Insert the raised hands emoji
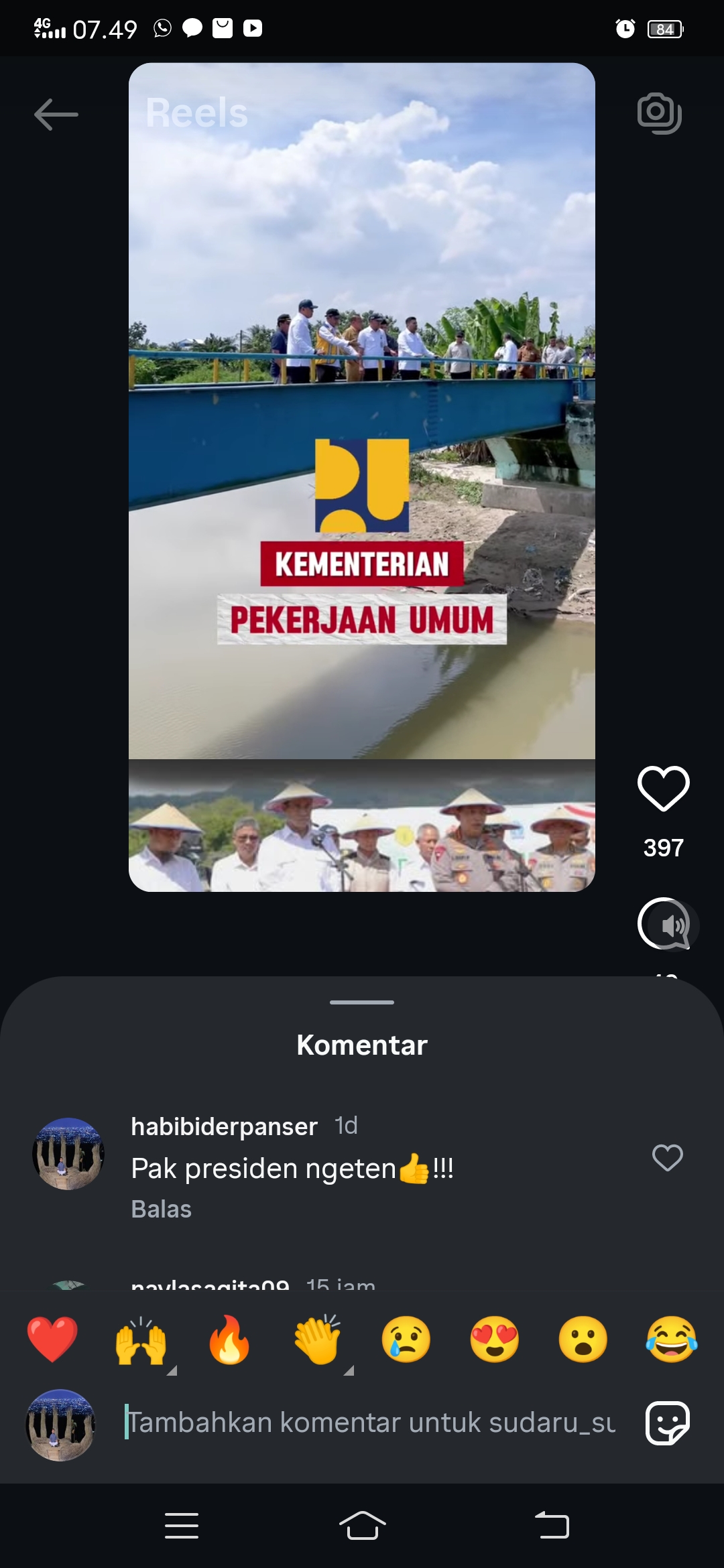This screenshot has width=724, height=1568. coord(141,1341)
